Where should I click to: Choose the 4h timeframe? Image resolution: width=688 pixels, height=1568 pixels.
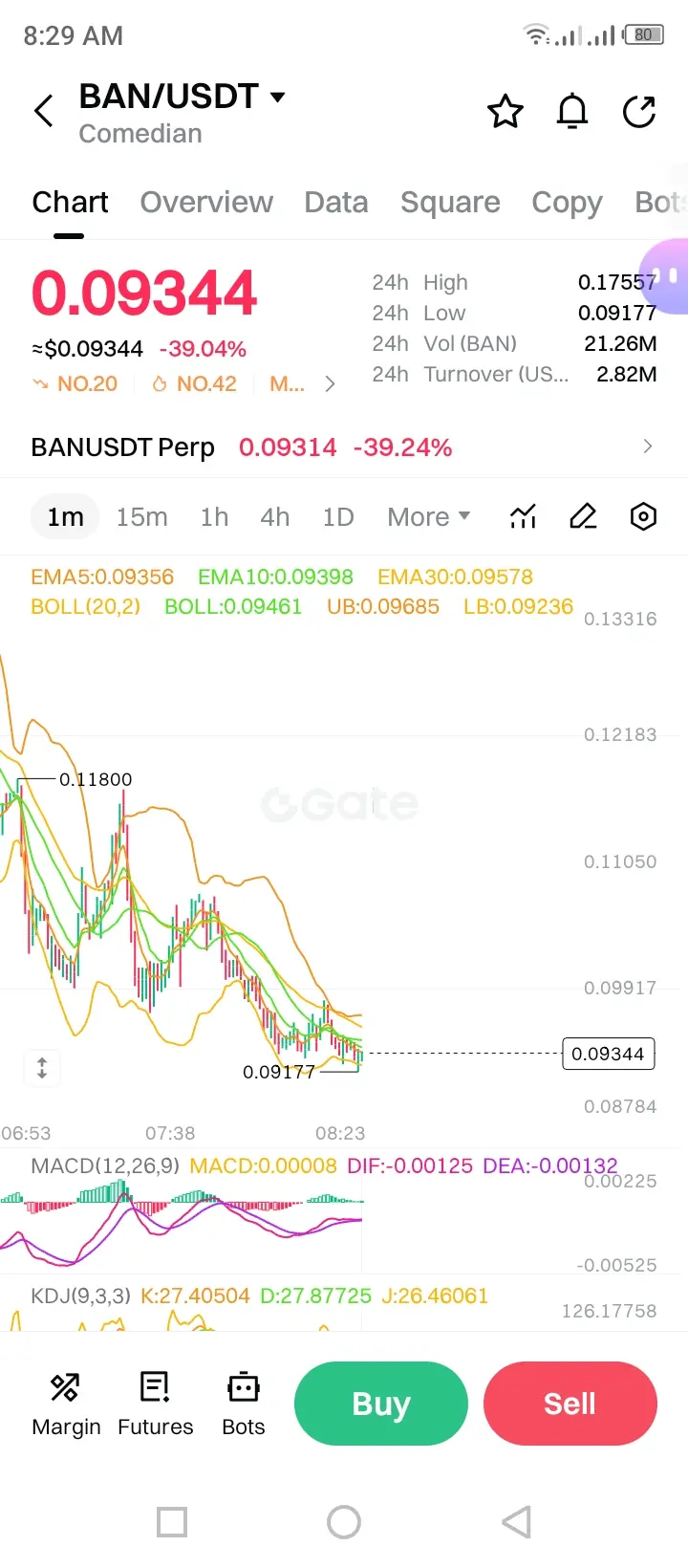tap(275, 517)
